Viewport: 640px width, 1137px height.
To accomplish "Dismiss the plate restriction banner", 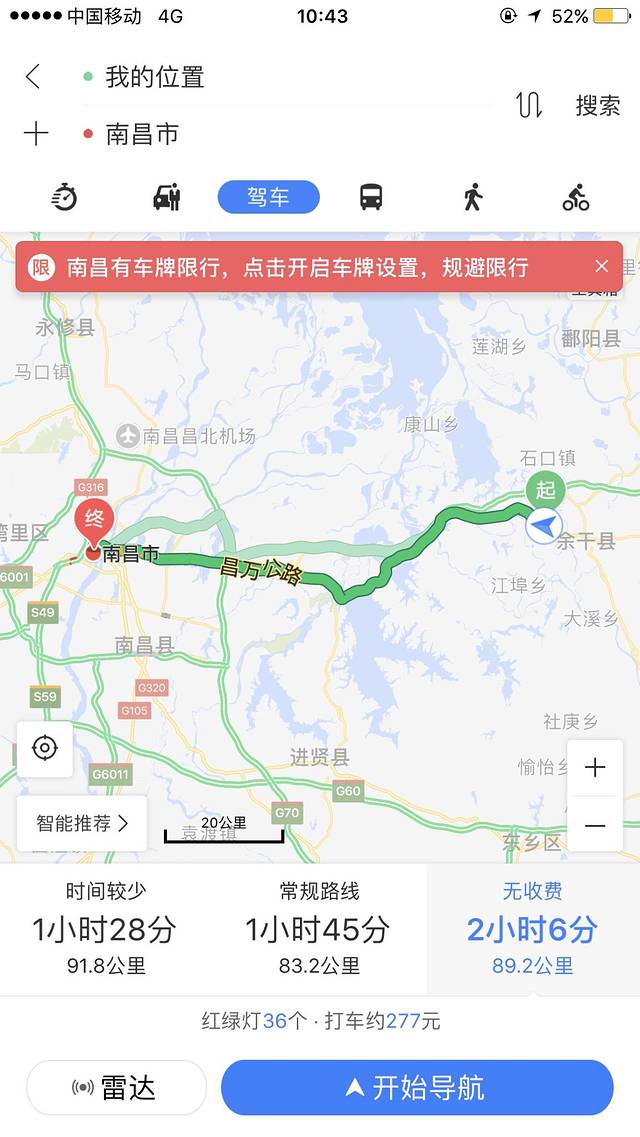I will [x=601, y=266].
